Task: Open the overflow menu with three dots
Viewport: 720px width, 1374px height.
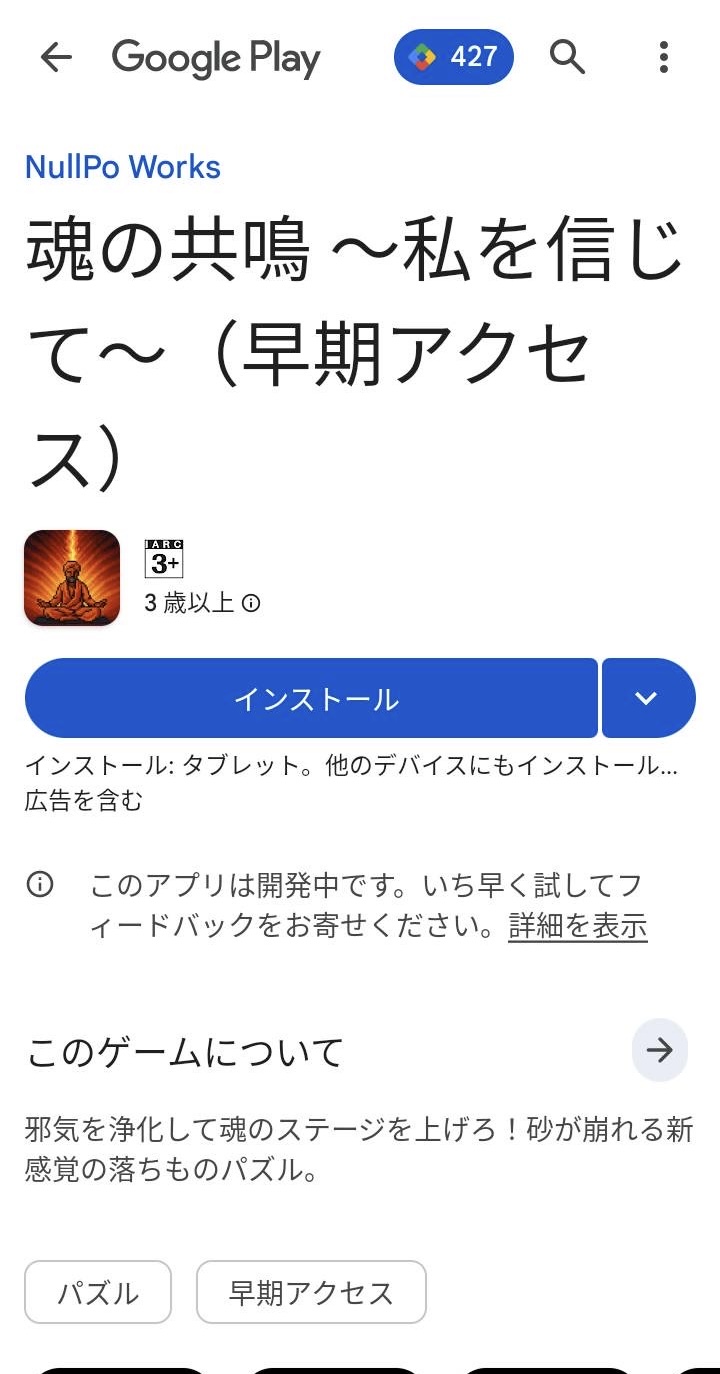Action: (663, 58)
